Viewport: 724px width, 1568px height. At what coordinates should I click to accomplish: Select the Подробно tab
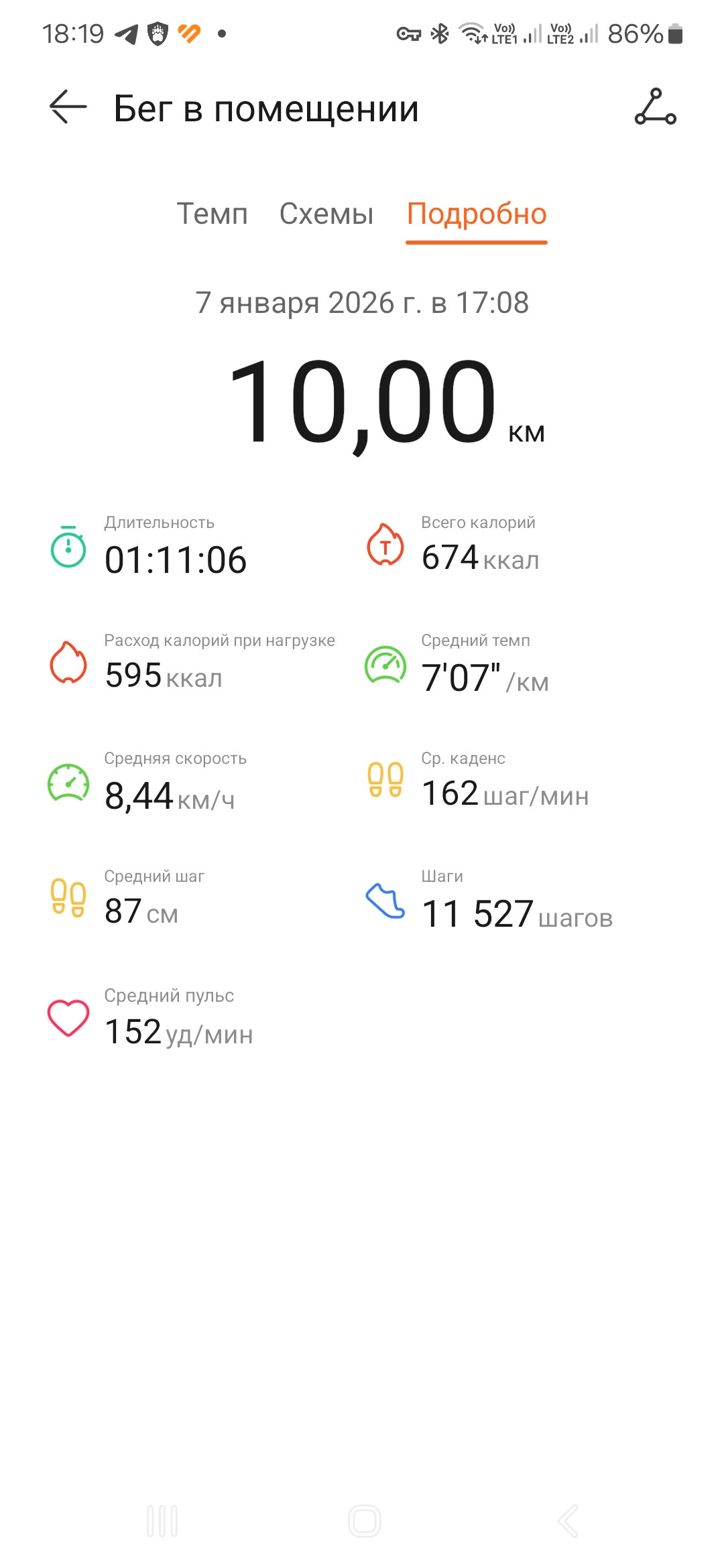click(477, 214)
